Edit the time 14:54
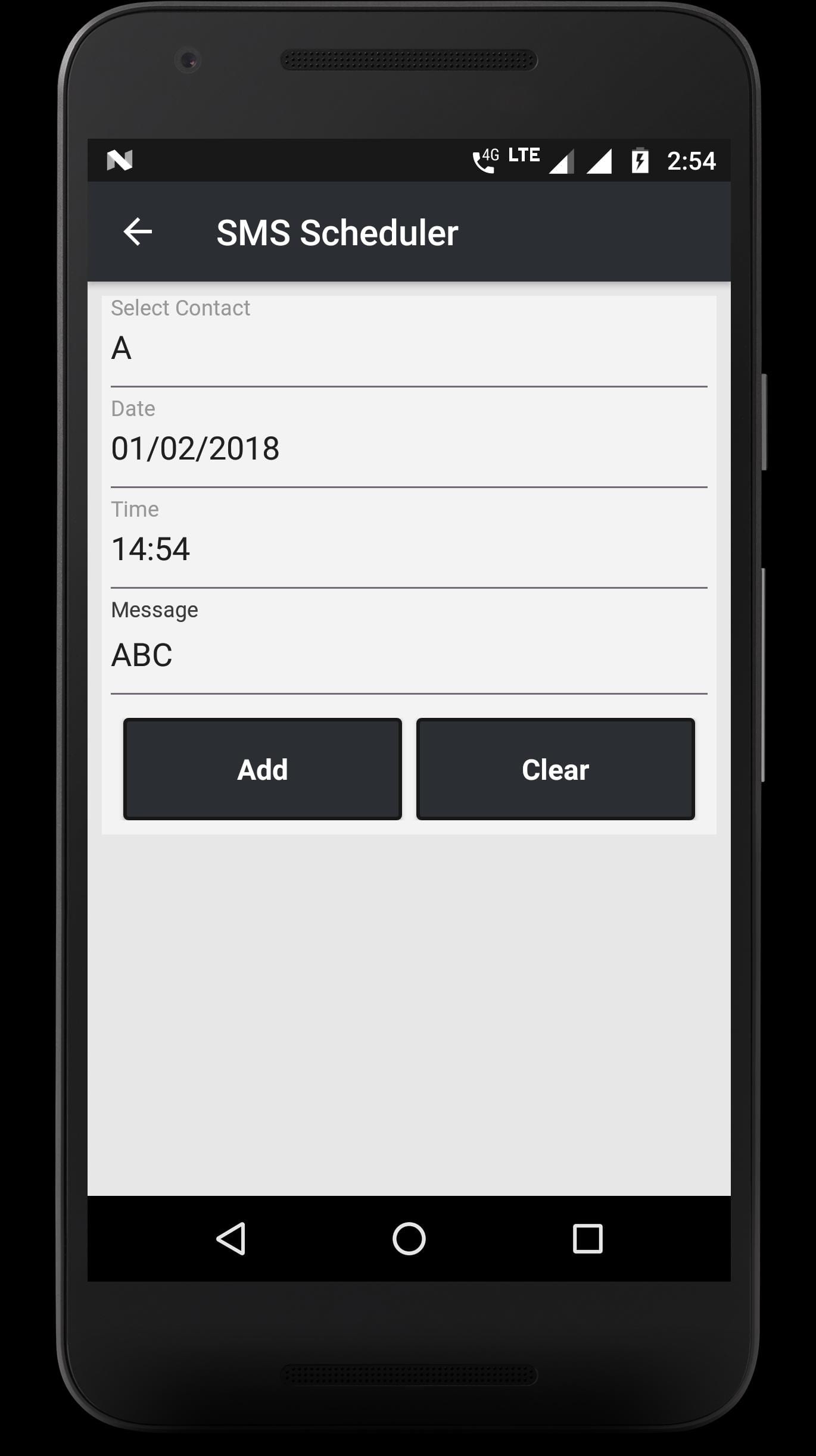The width and height of the screenshot is (816, 1456). coord(409,543)
